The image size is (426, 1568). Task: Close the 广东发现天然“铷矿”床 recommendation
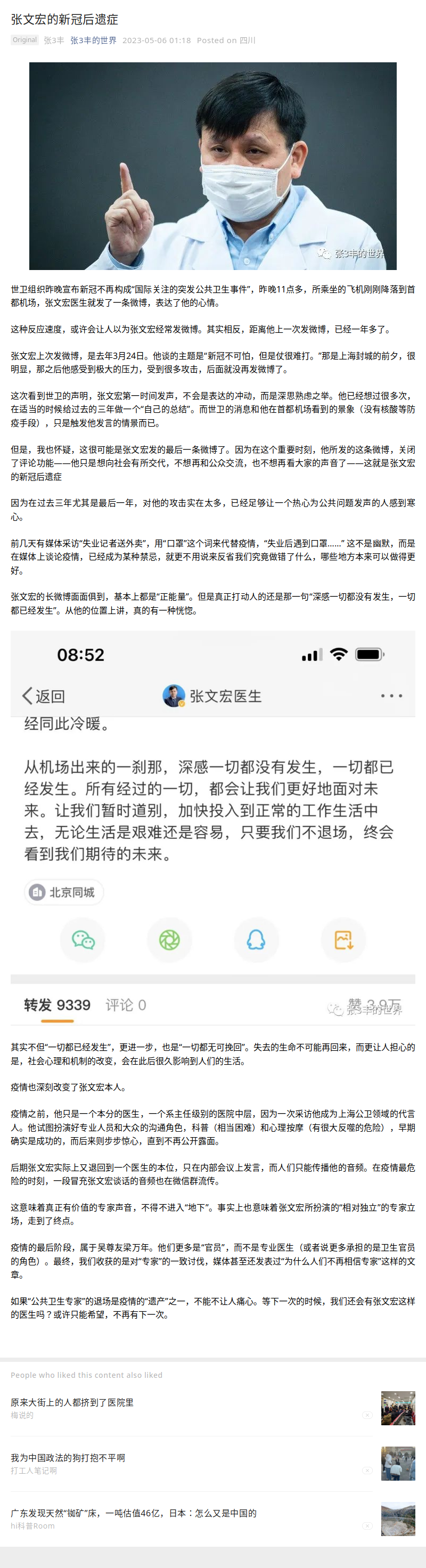tap(367, 1525)
